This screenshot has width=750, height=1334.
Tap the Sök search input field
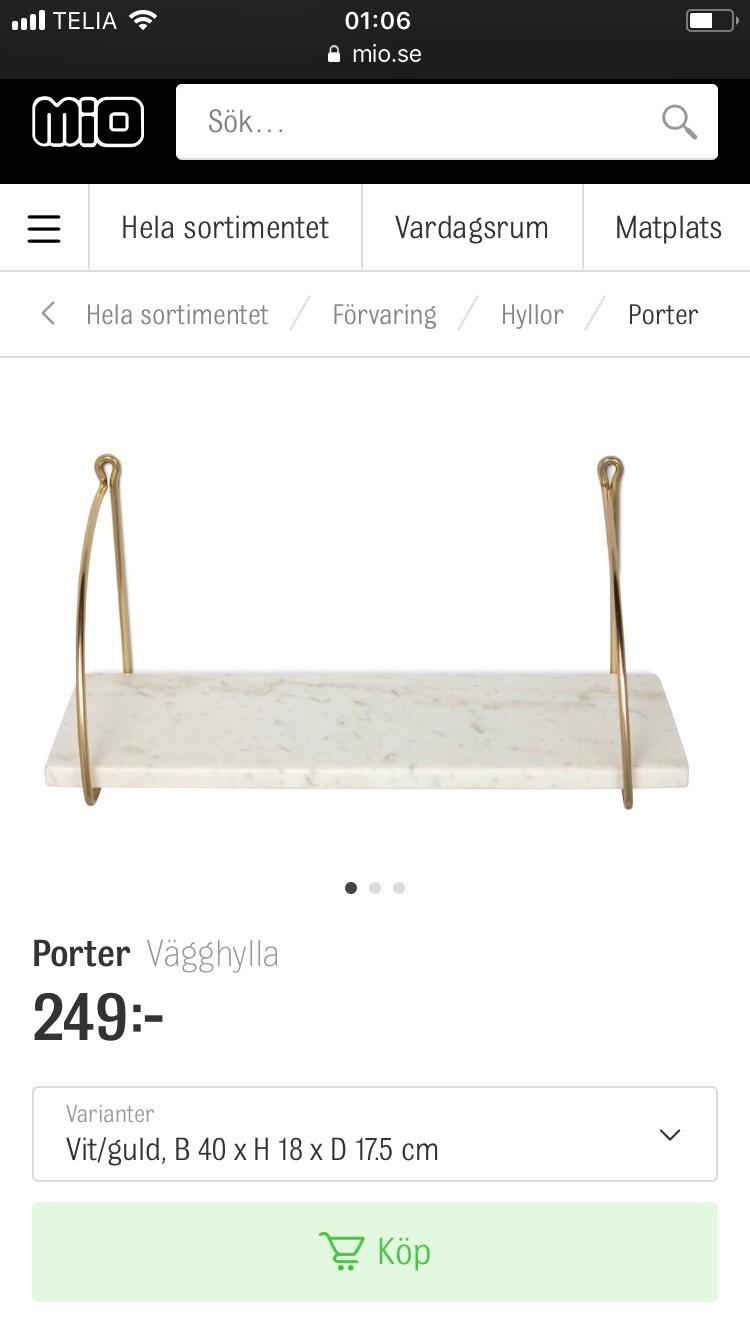pyautogui.click(x=400, y=121)
